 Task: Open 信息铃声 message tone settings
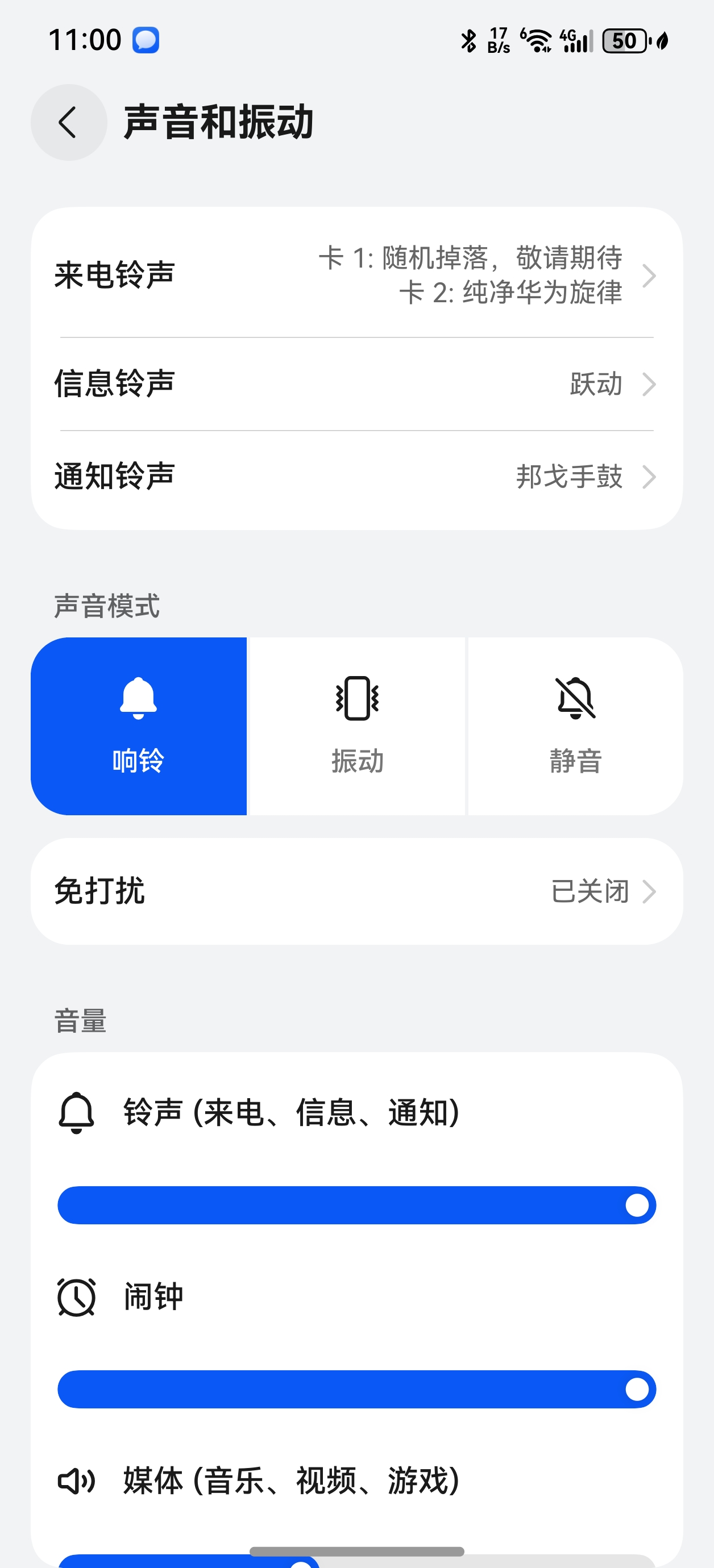[356, 384]
